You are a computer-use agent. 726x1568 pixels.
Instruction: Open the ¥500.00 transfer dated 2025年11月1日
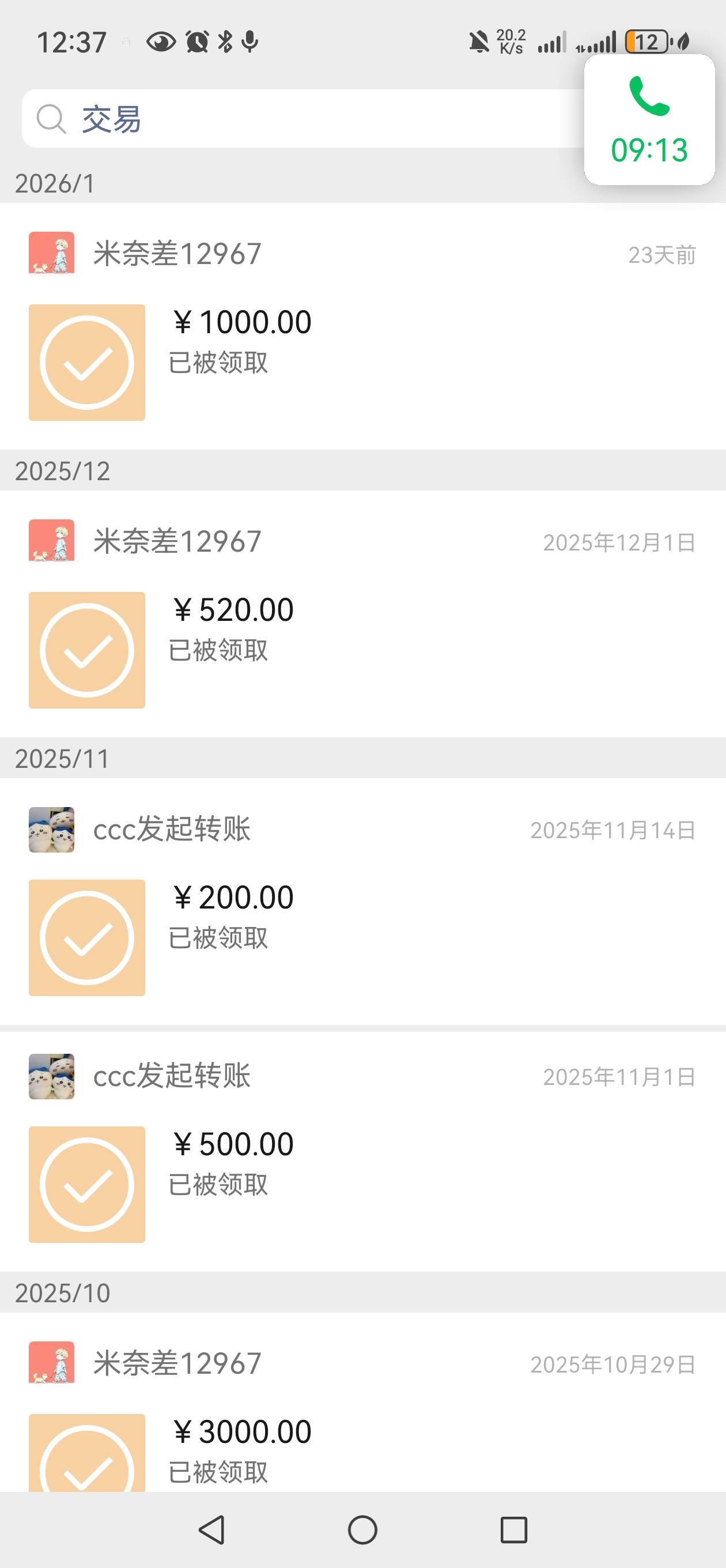click(x=362, y=1151)
